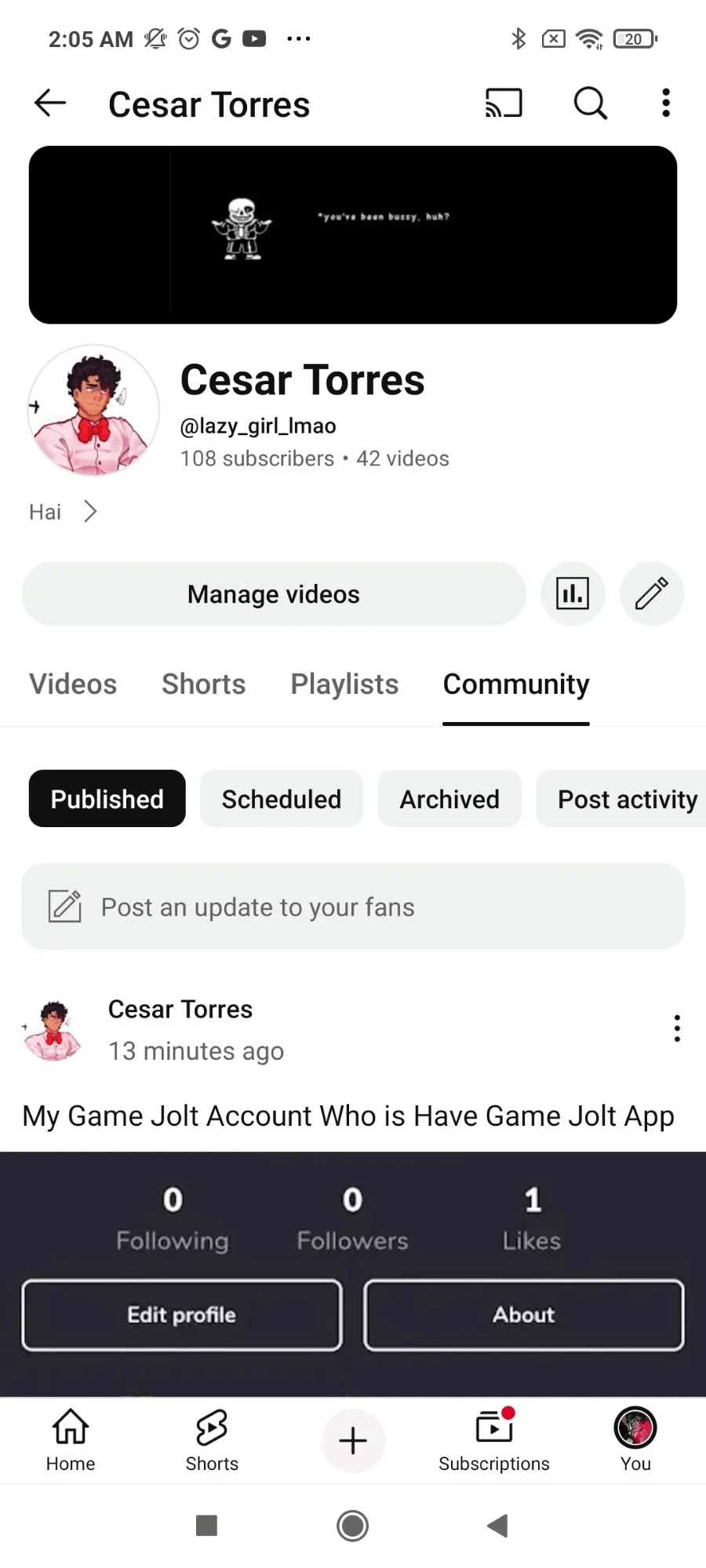The height and width of the screenshot is (1568, 706).
Task: Select the Scheduled filter chip
Action: [x=282, y=799]
